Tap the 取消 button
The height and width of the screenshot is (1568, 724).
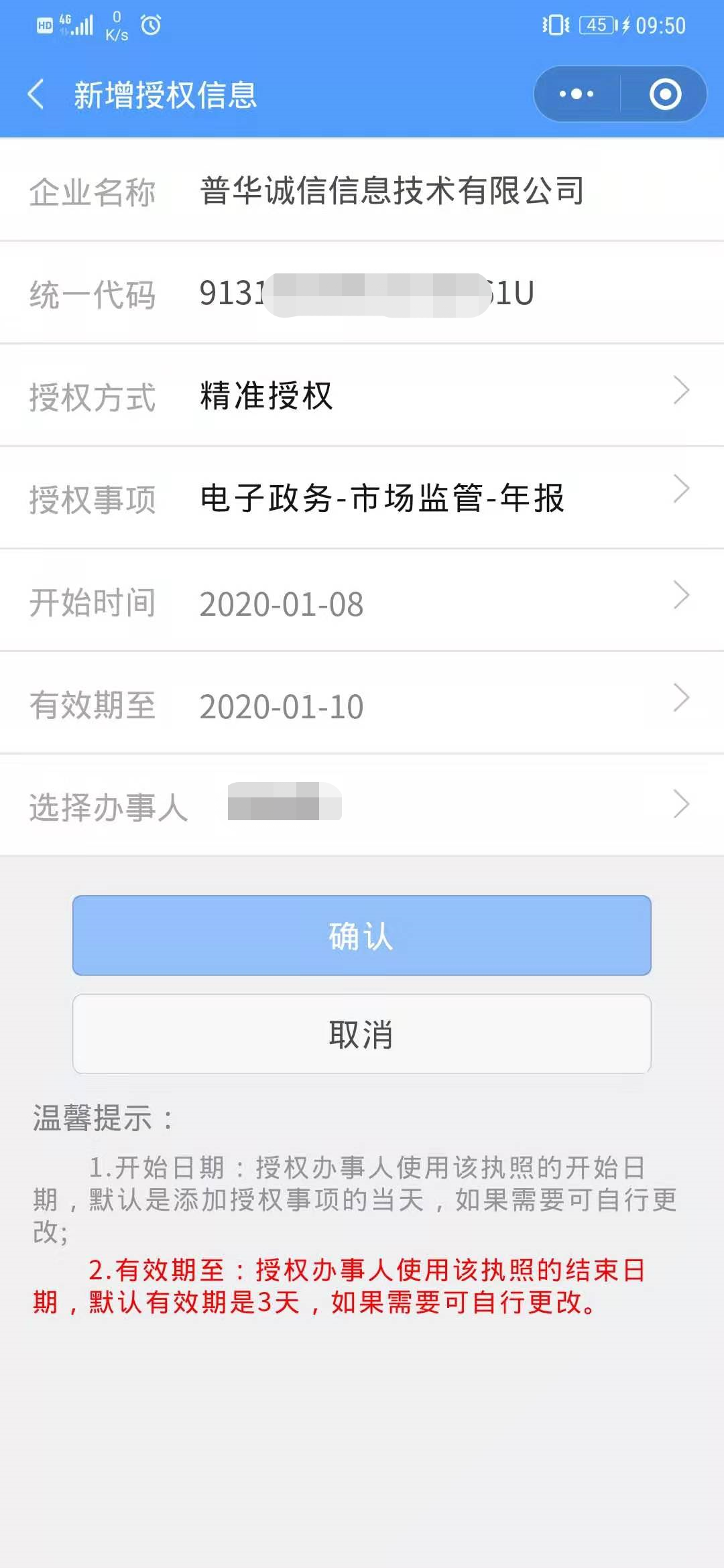[362, 1034]
